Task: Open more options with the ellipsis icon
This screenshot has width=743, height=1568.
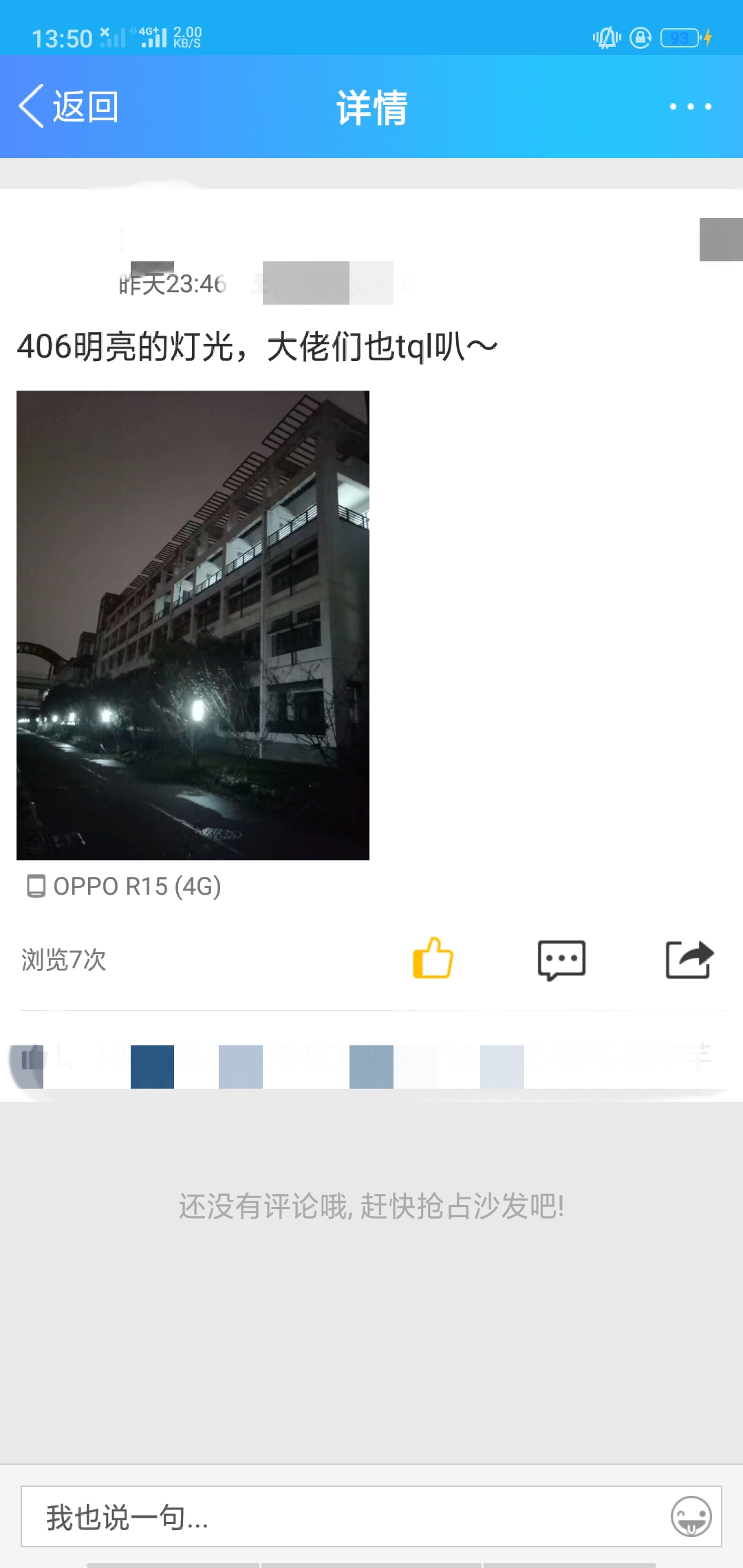Action: pyautogui.click(x=691, y=107)
